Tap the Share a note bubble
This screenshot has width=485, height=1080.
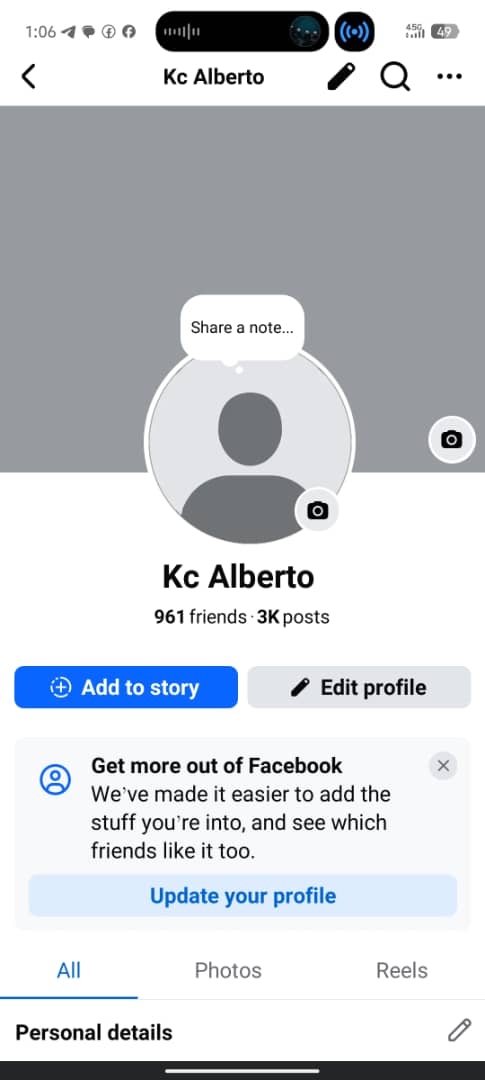click(x=242, y=327)
